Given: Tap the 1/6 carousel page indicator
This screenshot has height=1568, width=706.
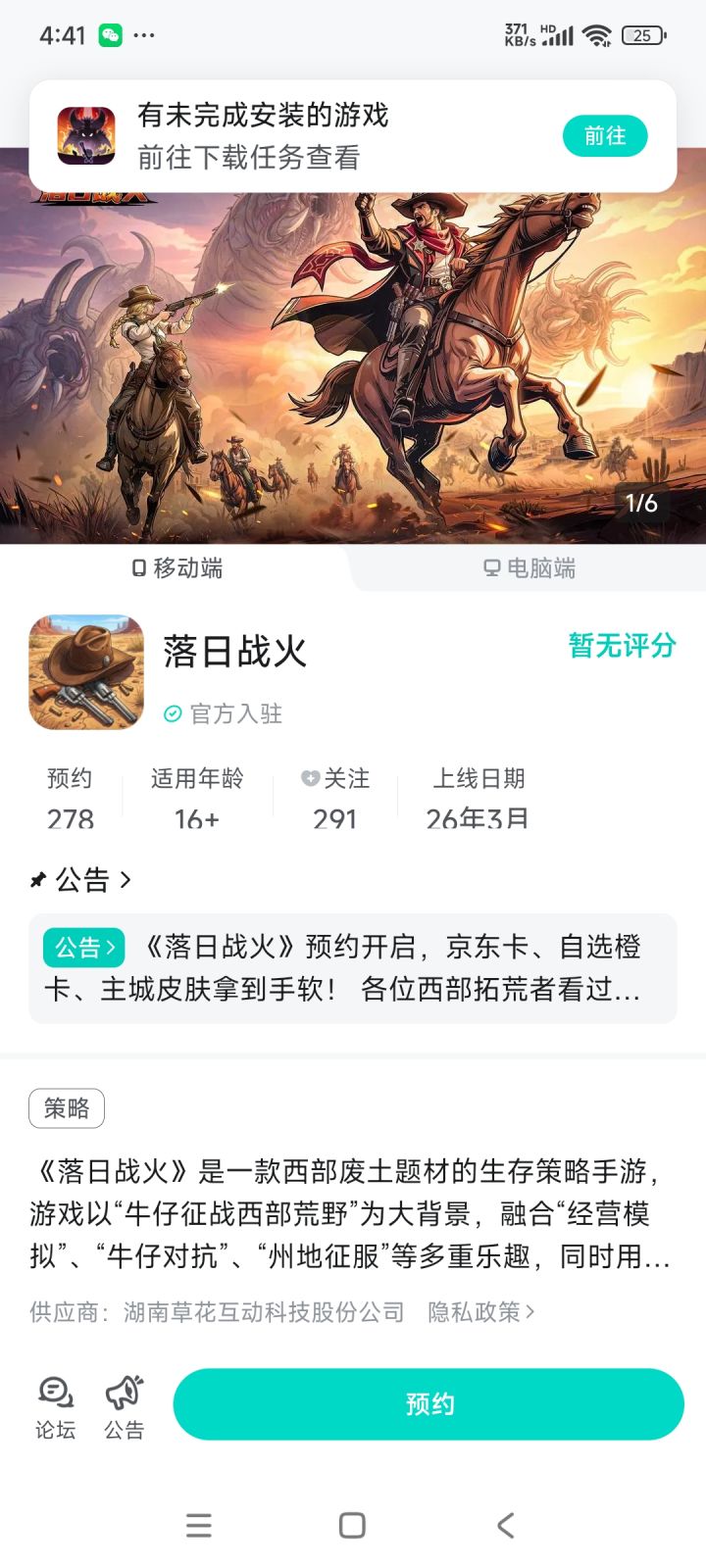Looking at the screenshot, I should coord(640,504).
